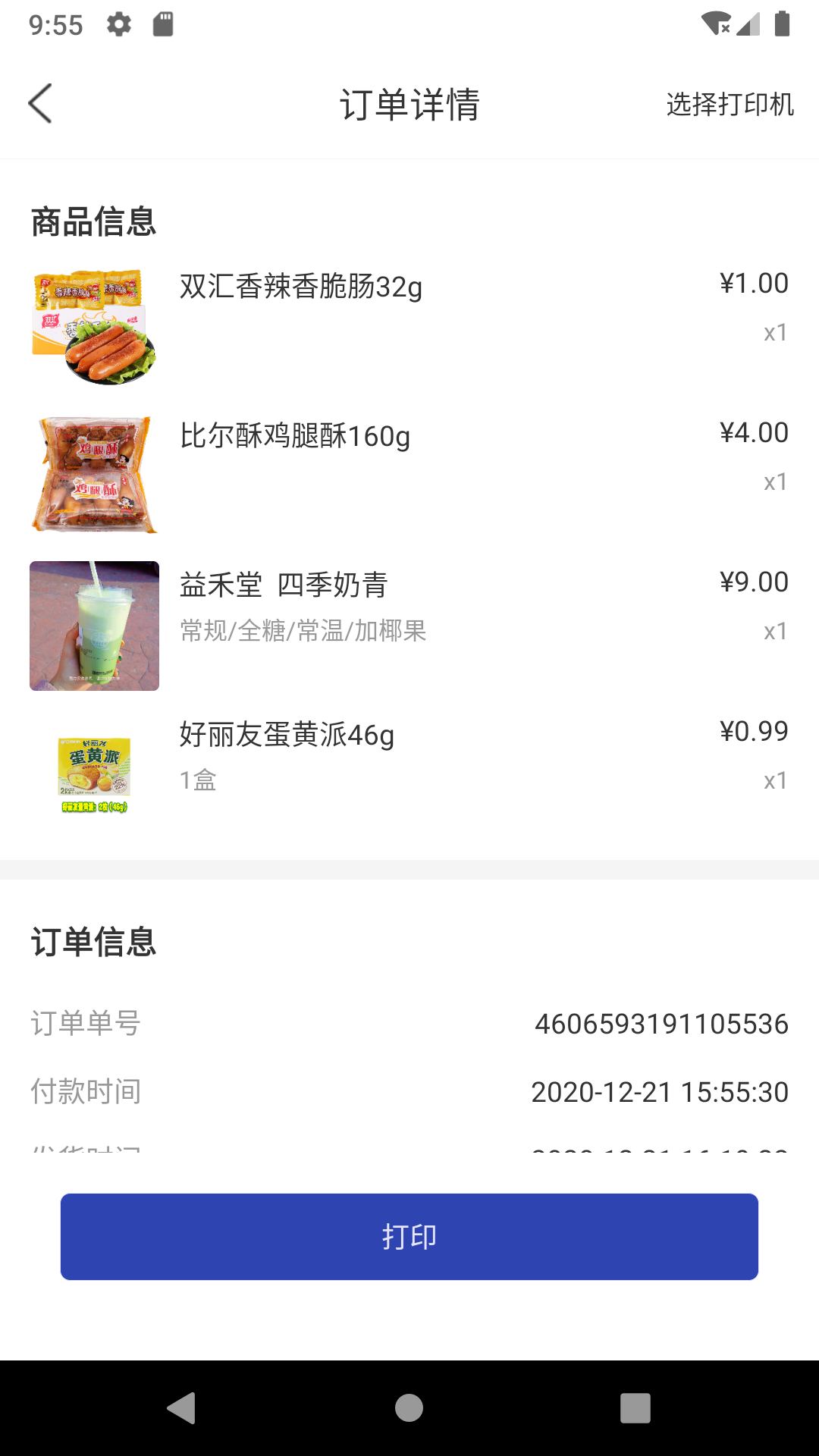The image size is (819, 1456).
Task: Tap 选择打印机 to choose a printer
Action: coord(730,104)
